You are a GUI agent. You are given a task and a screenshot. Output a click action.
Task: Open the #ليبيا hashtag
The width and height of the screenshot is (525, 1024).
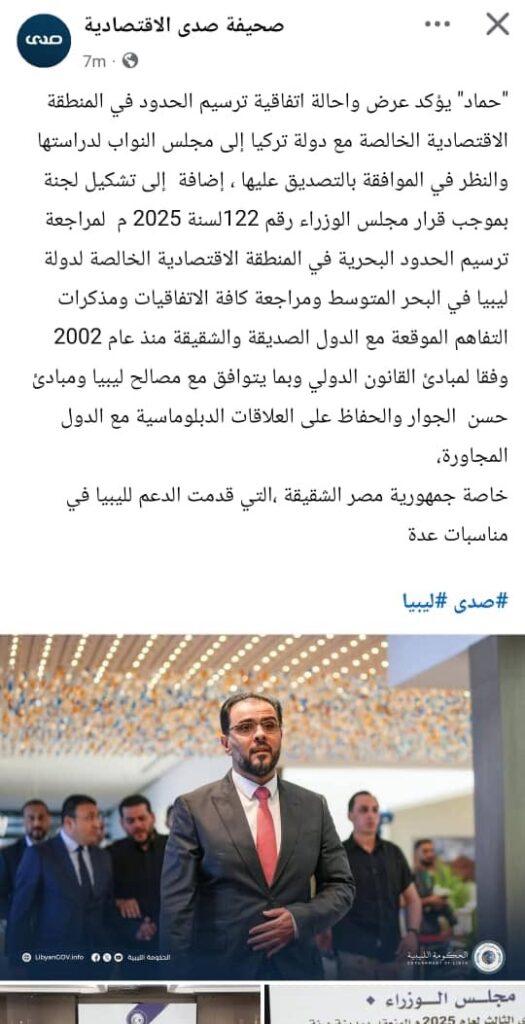point(424,601)
